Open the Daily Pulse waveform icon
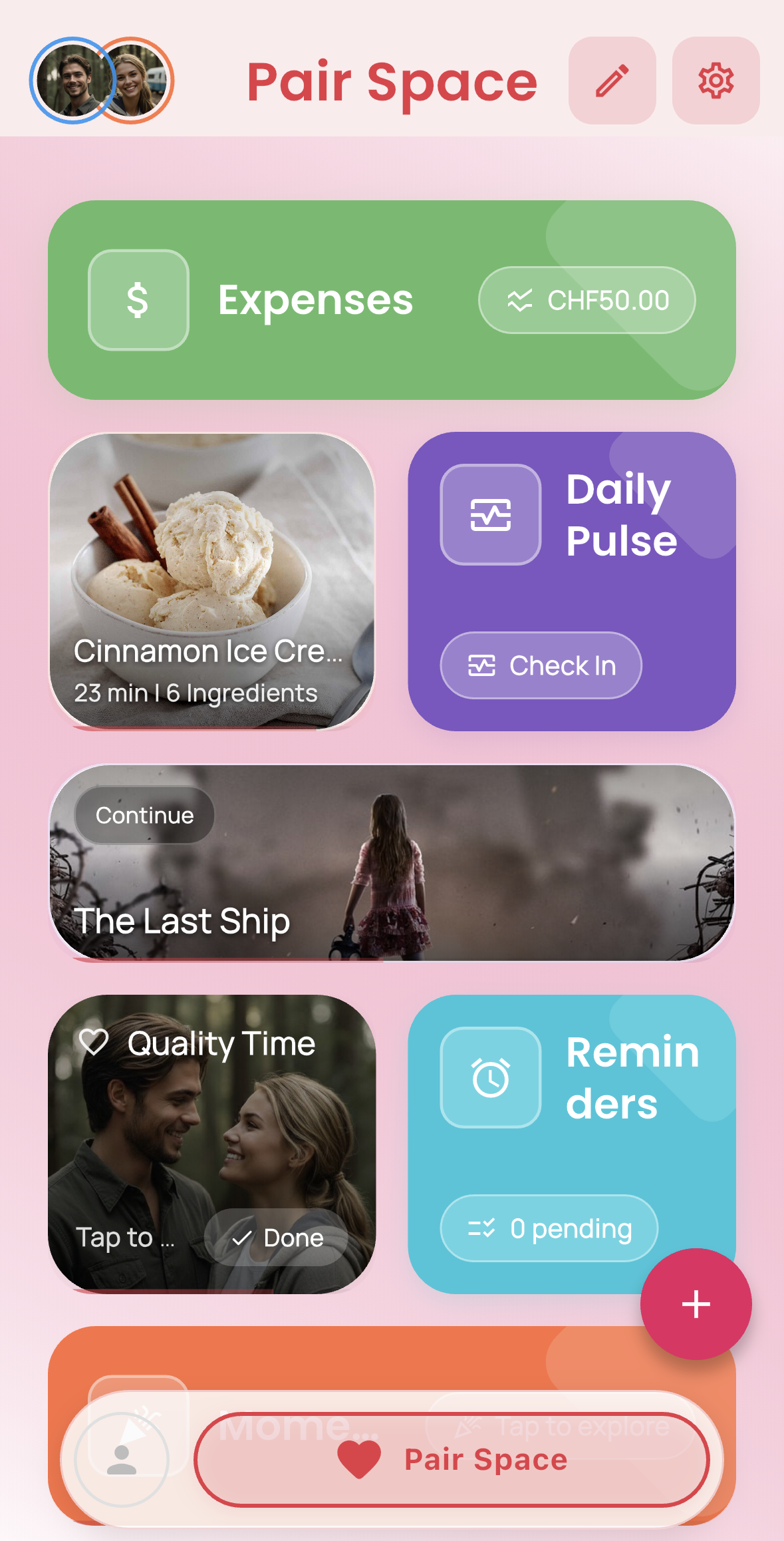Screen dimensions: 784x1541 click(490, 515)
